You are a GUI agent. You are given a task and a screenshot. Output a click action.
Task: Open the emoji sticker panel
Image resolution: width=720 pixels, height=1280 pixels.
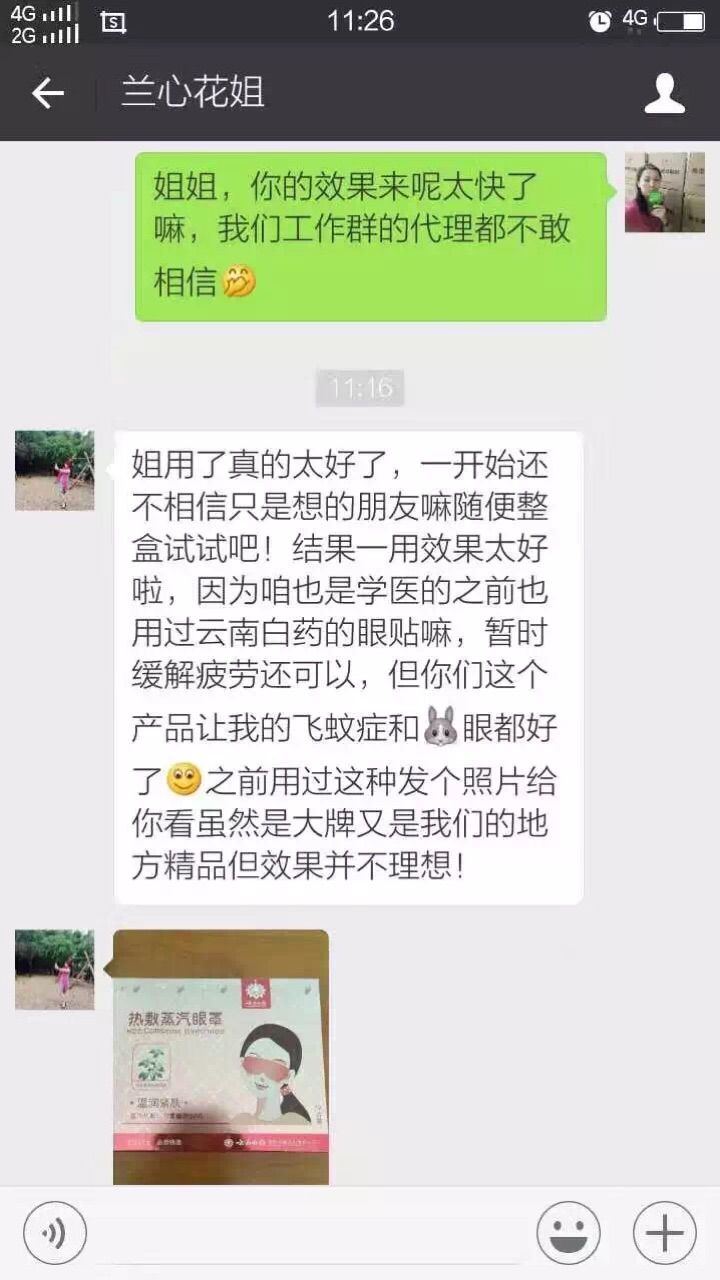568,1232
